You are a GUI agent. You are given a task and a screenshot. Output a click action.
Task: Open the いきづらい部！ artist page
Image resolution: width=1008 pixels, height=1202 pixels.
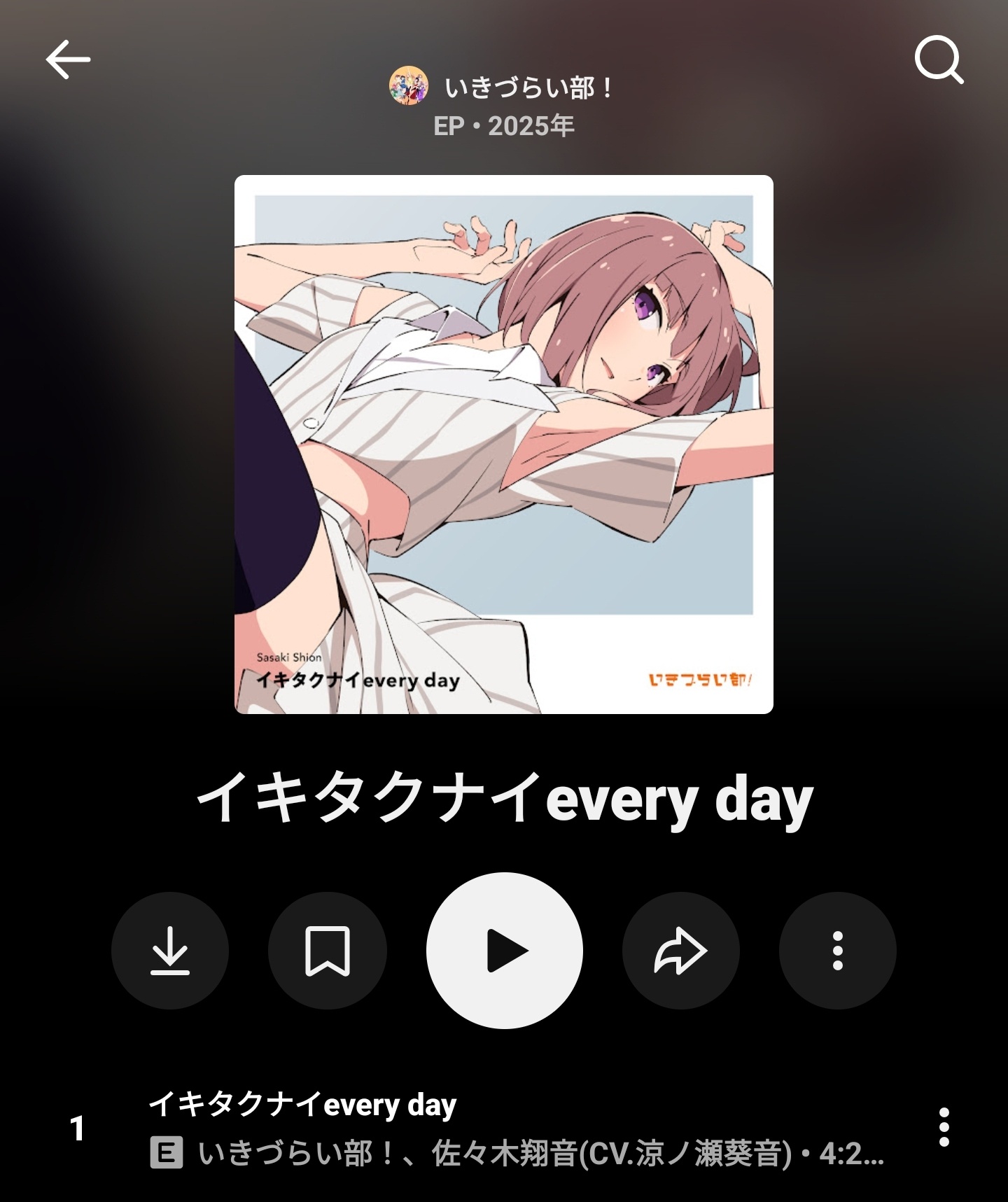[503, 88]
